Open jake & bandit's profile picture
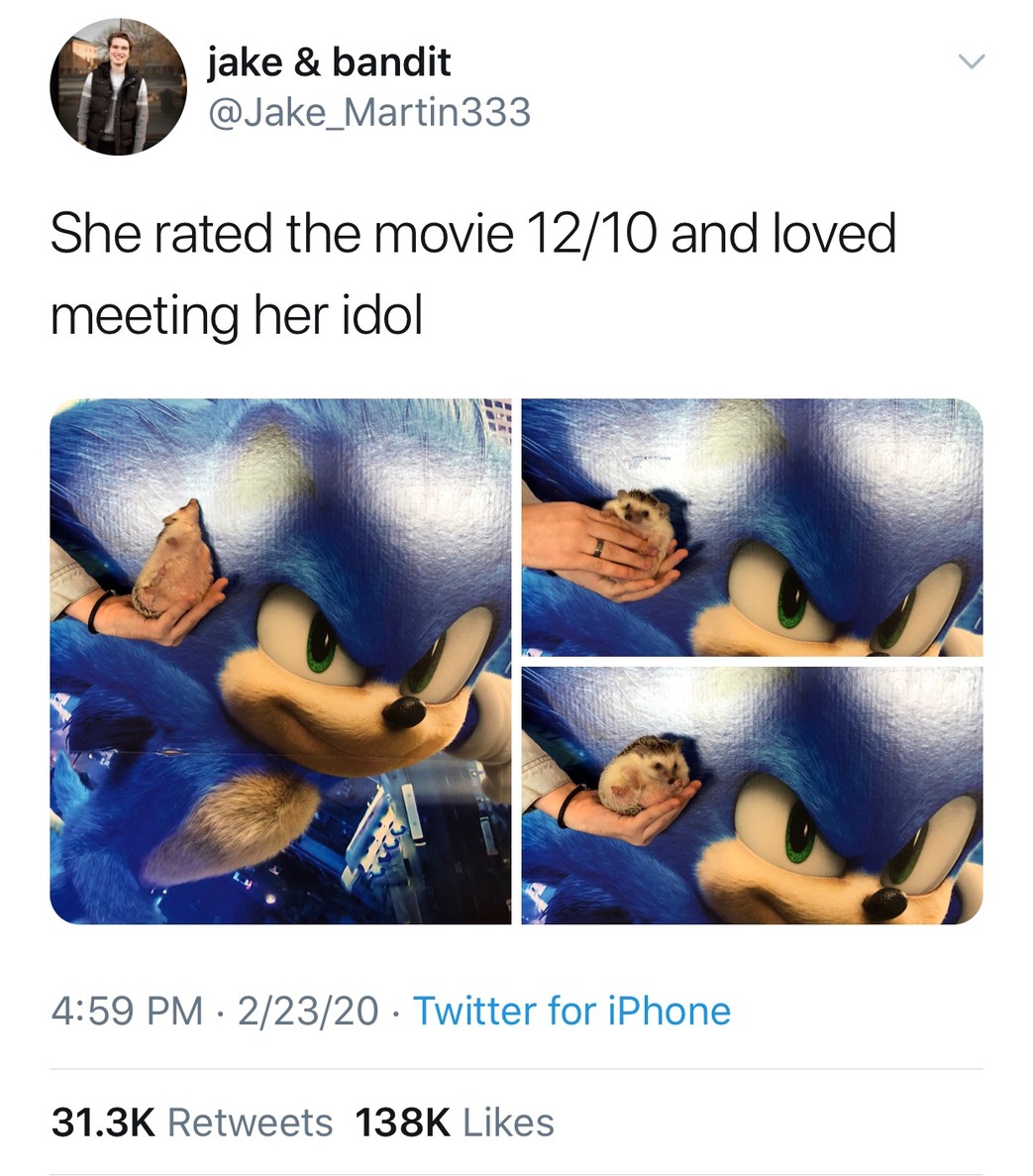Image resolution: width=1033 pixels, height=1176 pixels. [x=118, y=87]
